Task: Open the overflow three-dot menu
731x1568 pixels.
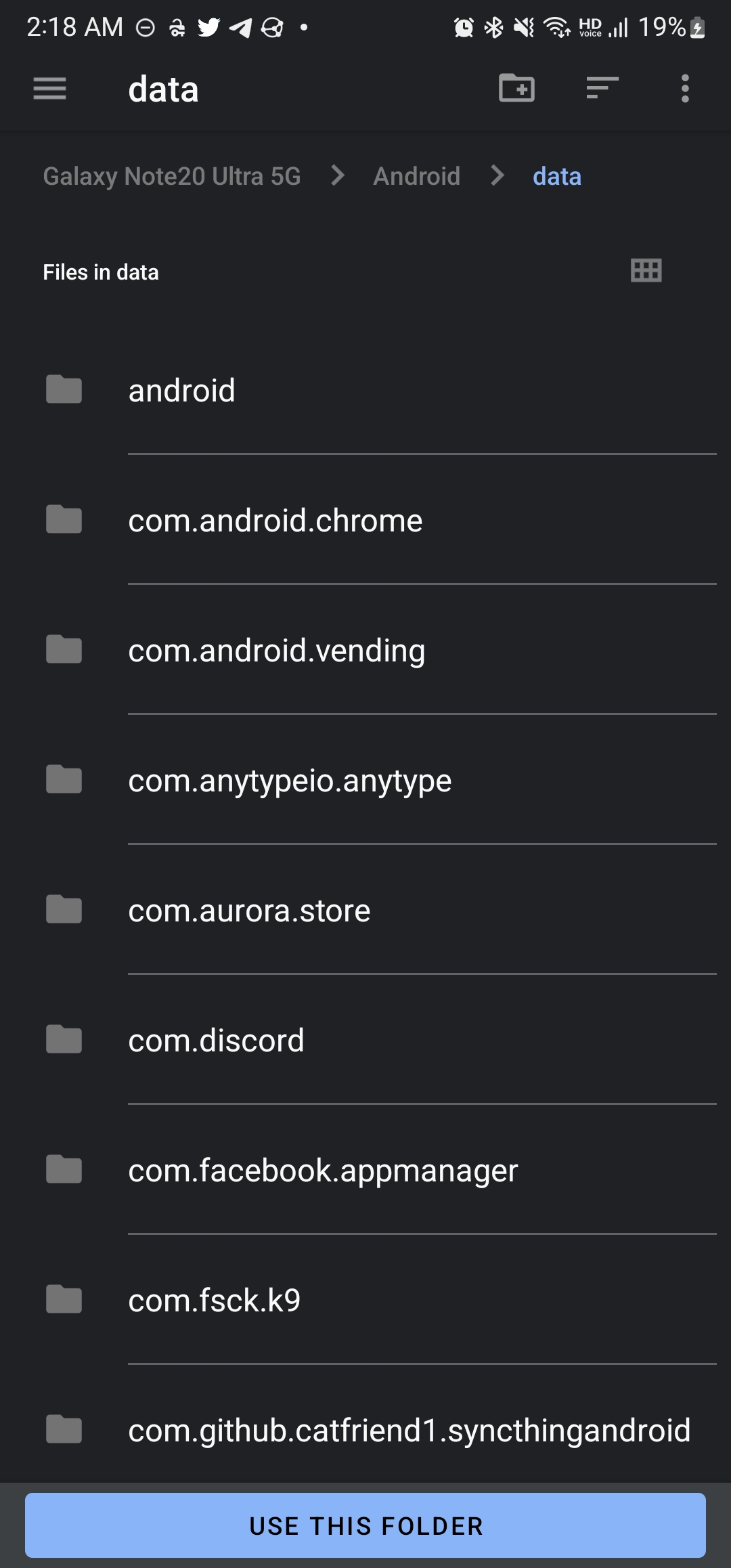Action: coord(684,88)
